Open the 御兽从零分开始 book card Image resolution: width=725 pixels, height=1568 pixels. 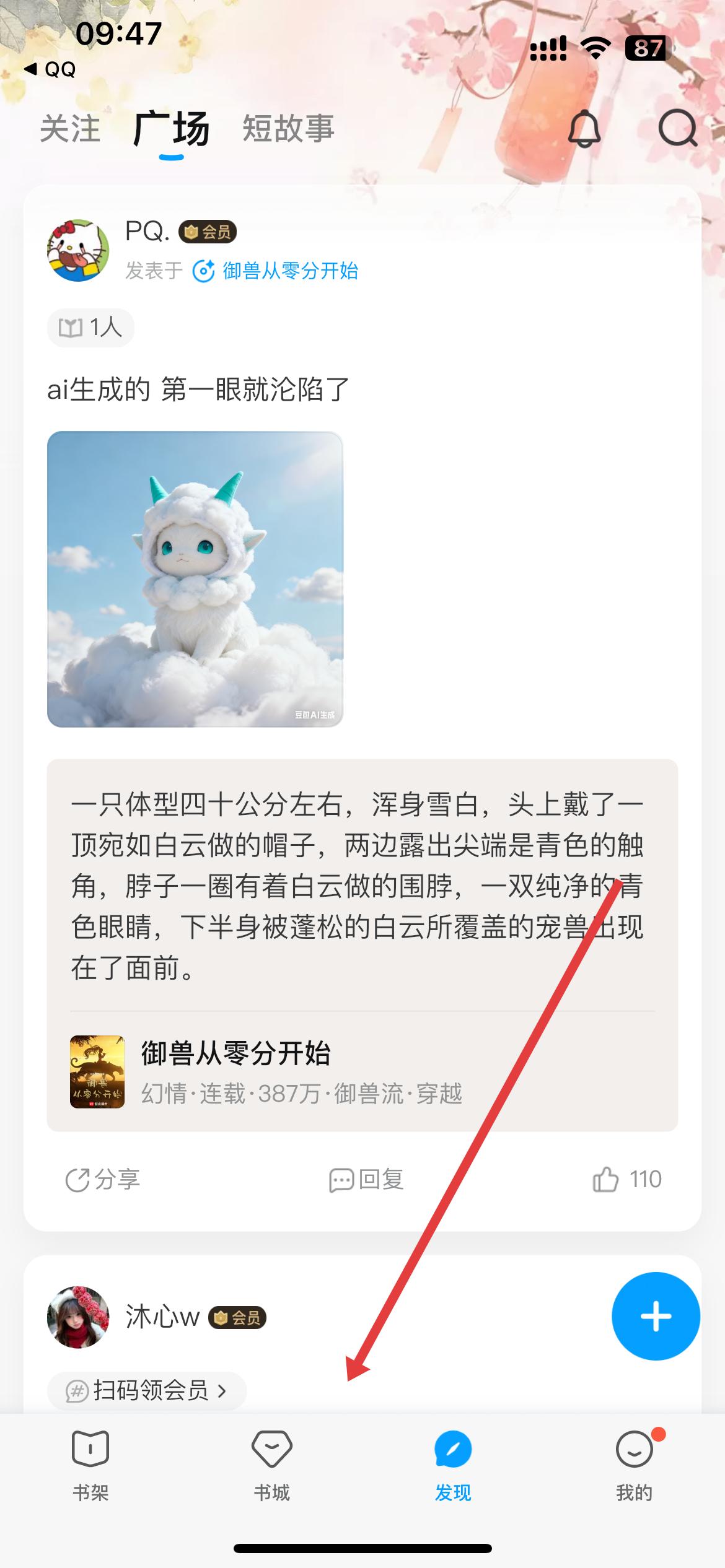(362, 1073)
